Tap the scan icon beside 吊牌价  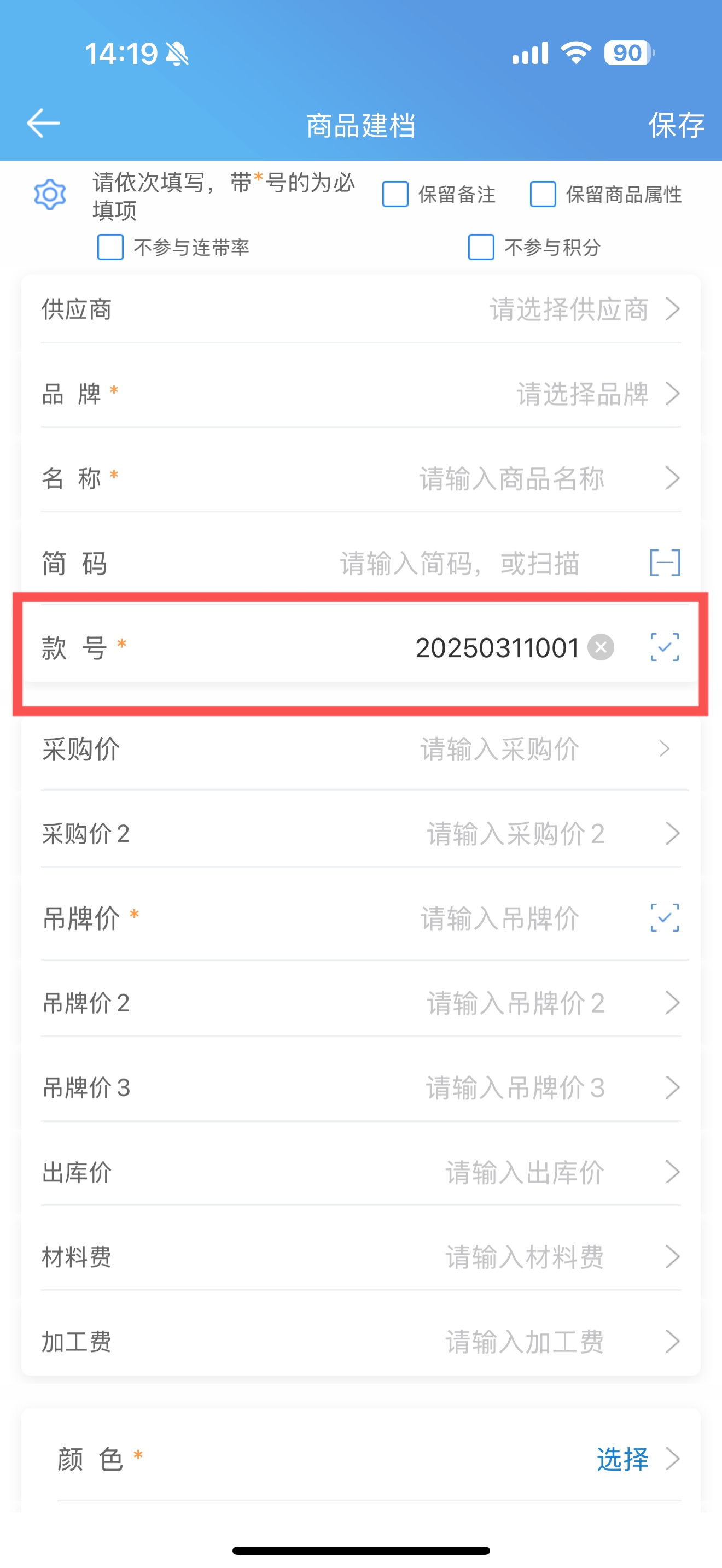665,918
